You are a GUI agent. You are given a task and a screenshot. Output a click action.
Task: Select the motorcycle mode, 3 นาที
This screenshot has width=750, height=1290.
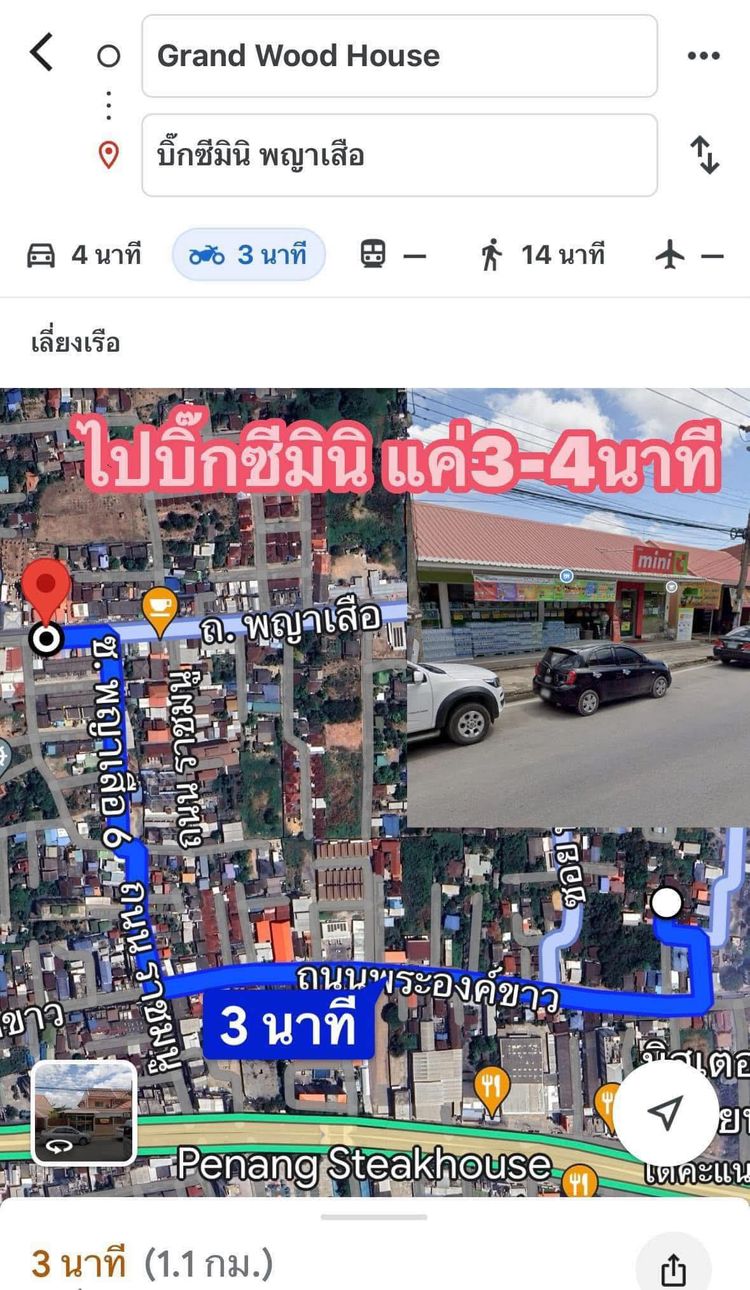pos(248,255)
